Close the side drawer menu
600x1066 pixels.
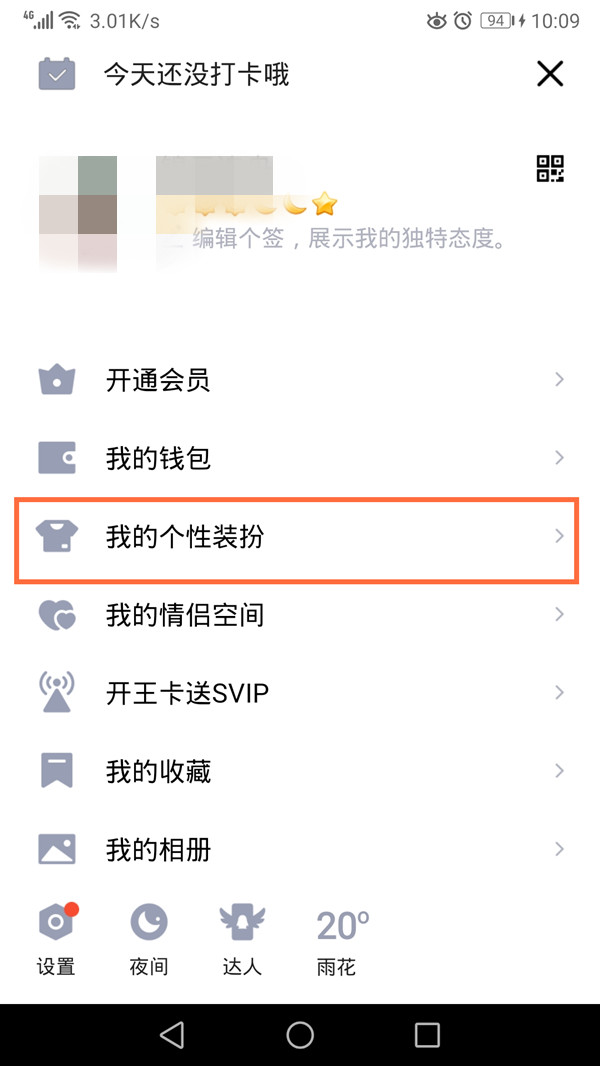pos(550,74)
